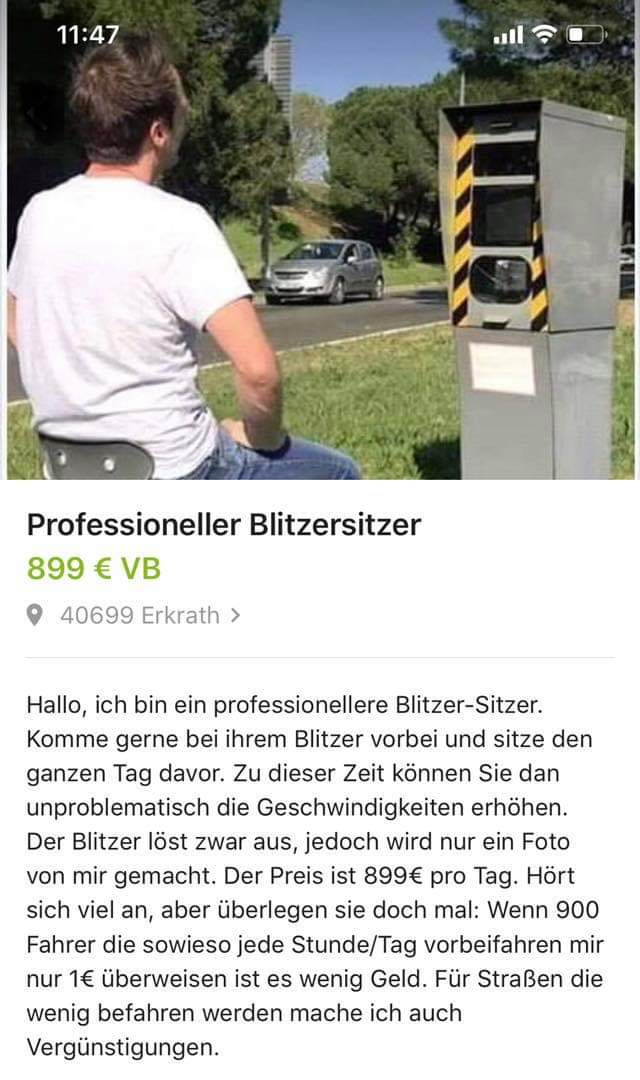Open the 40699 Erkrath location link

[x=140, y=615]
